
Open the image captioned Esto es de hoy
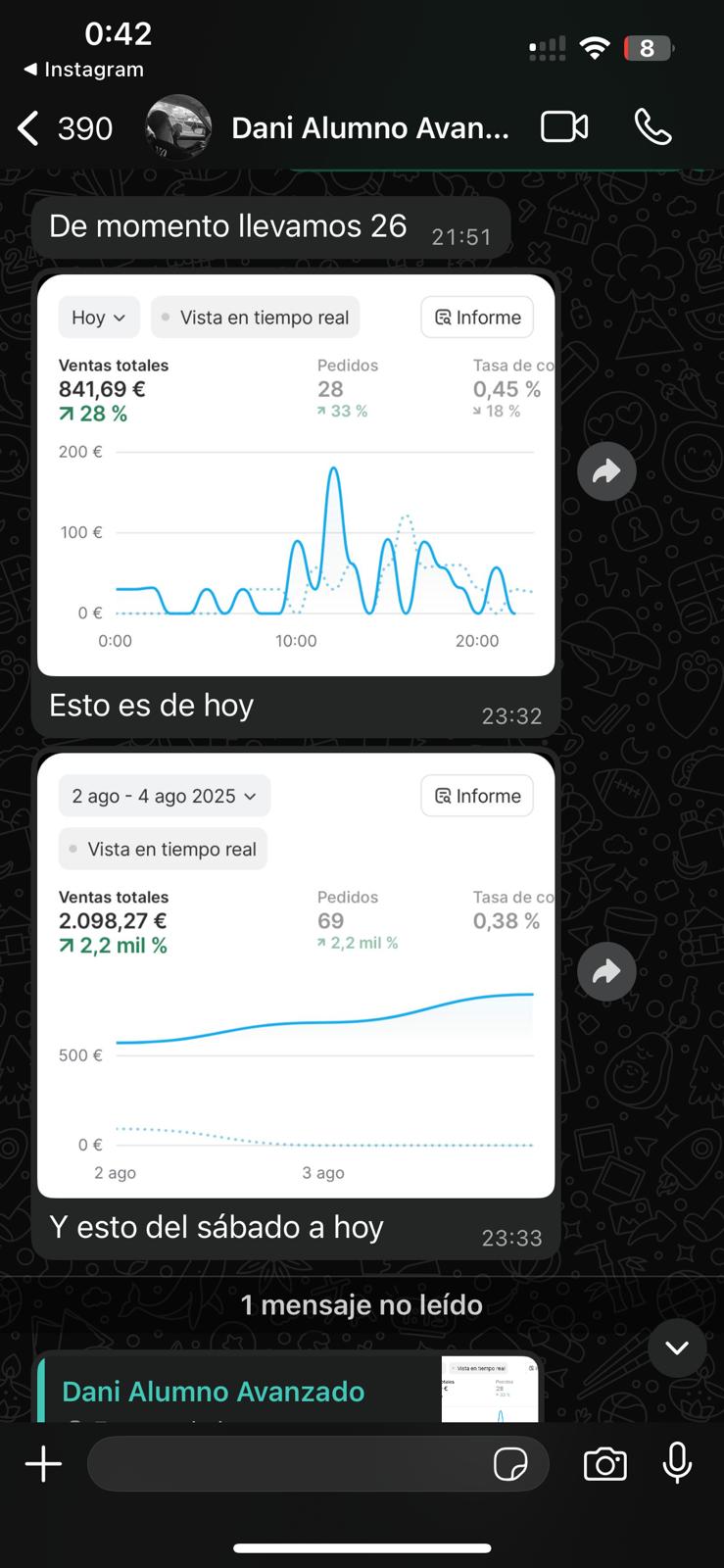click(296, 475)
